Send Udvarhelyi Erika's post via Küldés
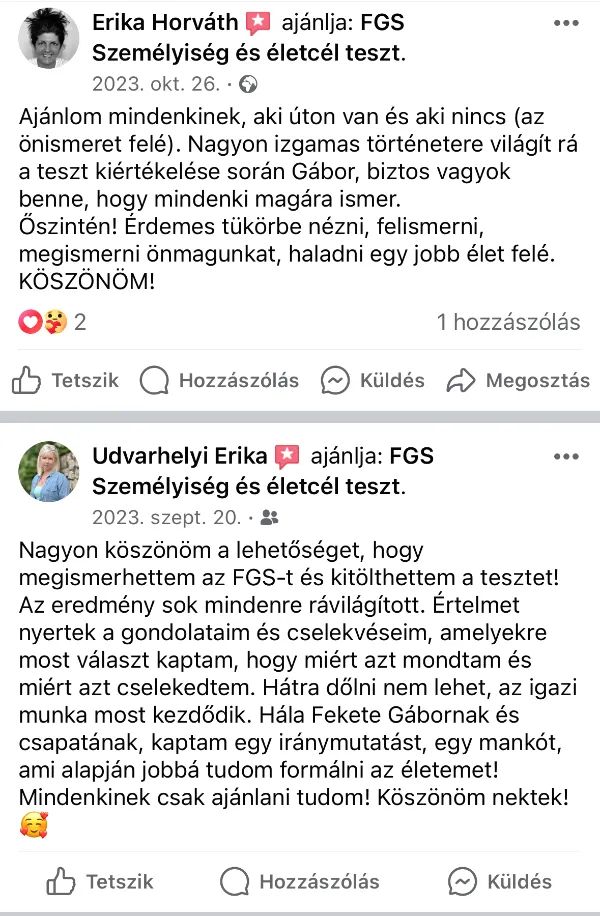Image resolution: width=600 pixels, height=916 pixels. pos(501,881)
